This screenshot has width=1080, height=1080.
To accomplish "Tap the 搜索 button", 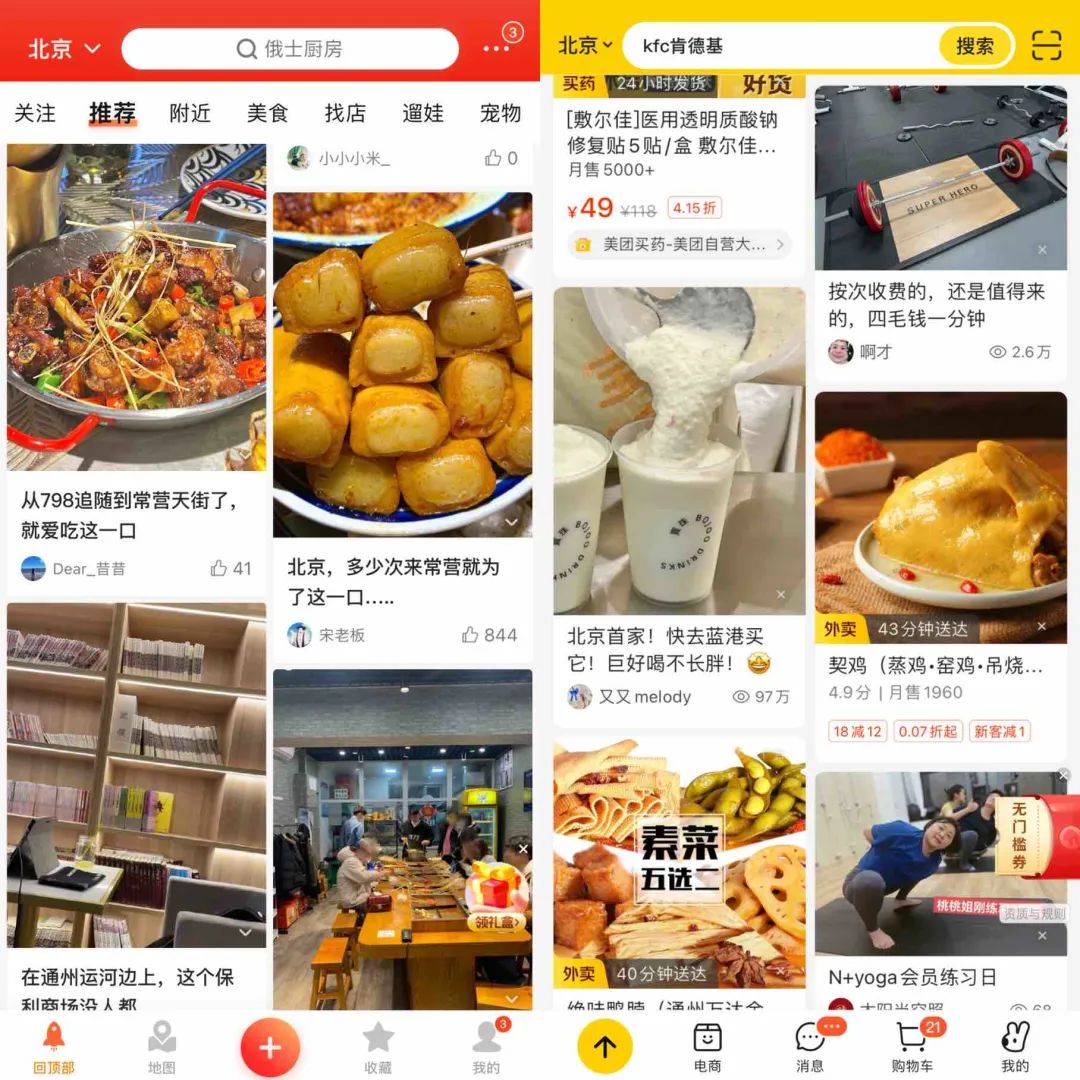I will (975, 46).
